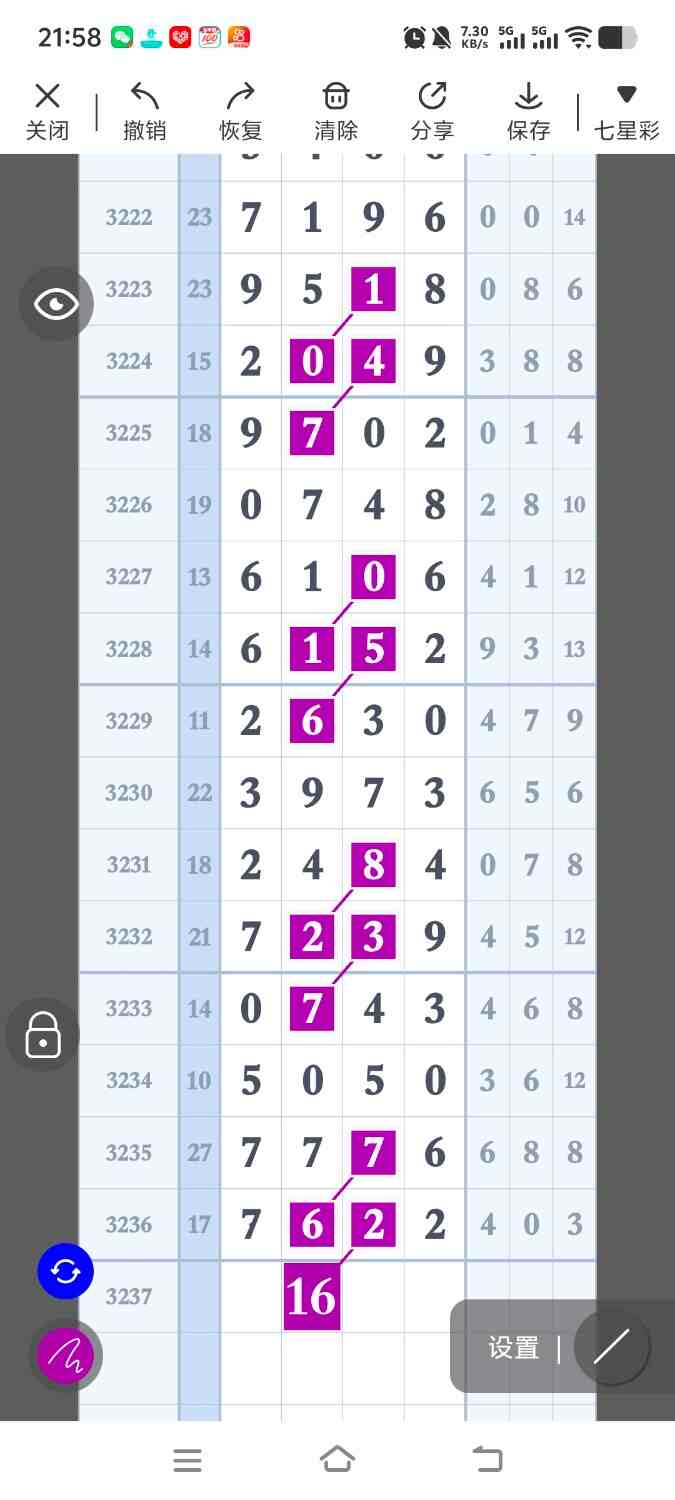Toggle markings visibility with the eye icon
The width and height of the screenshot is (675, 1500).
56,303
